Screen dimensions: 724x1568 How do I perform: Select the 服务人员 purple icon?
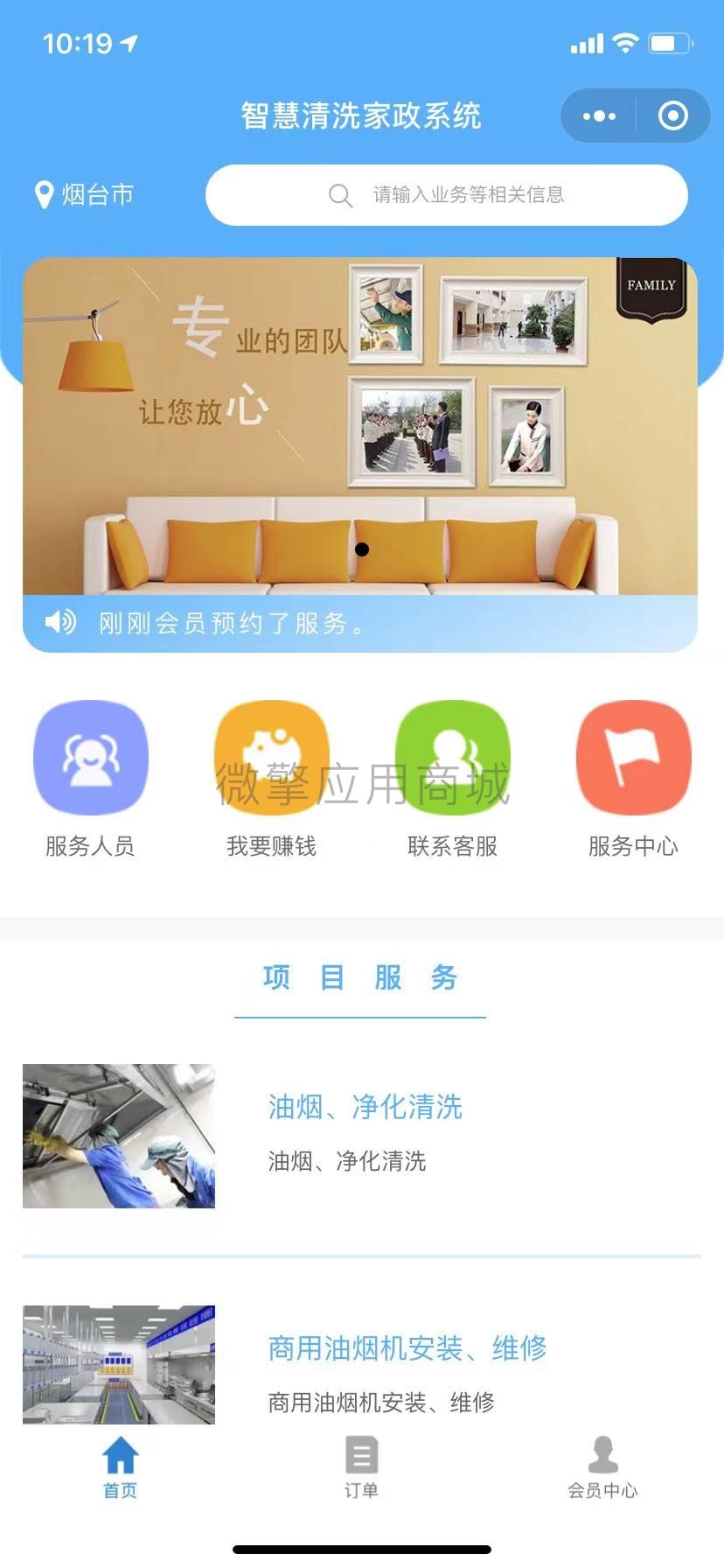click(x=91, y=758)
